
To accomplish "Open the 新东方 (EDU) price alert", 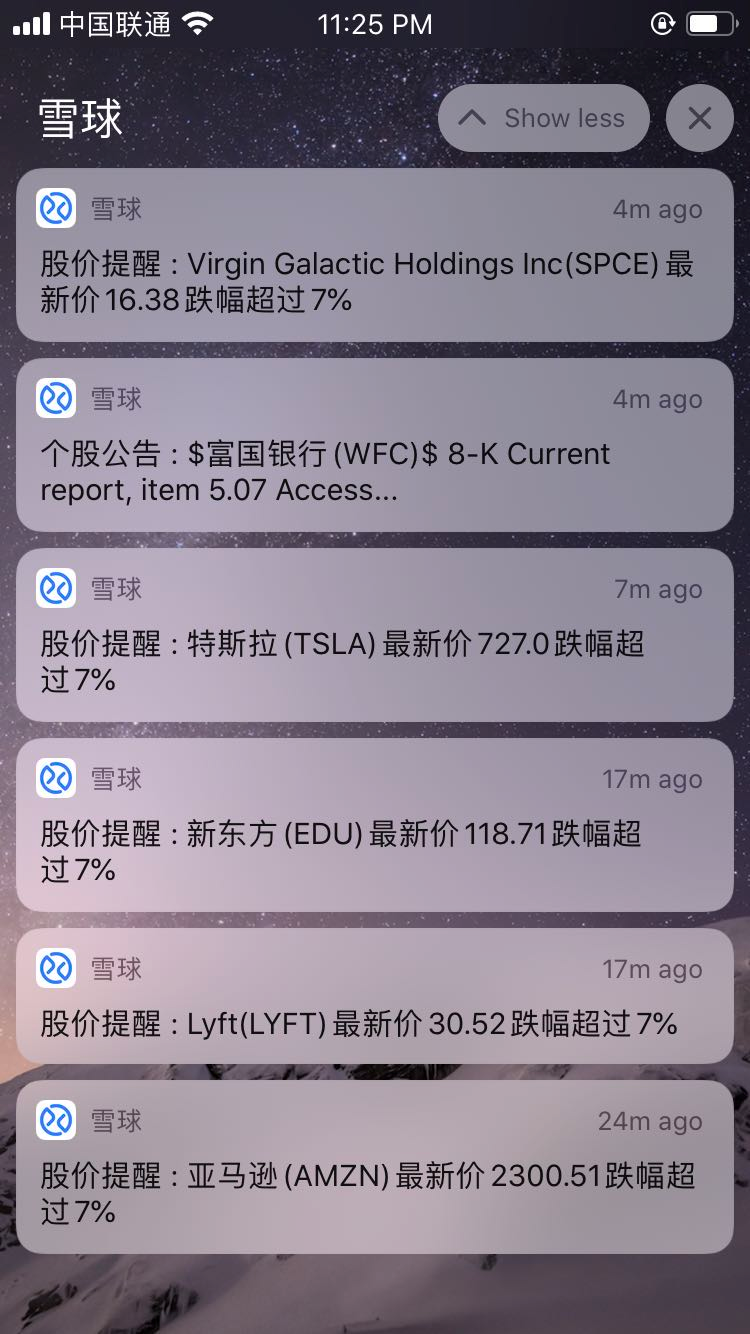I will [375, 825].
